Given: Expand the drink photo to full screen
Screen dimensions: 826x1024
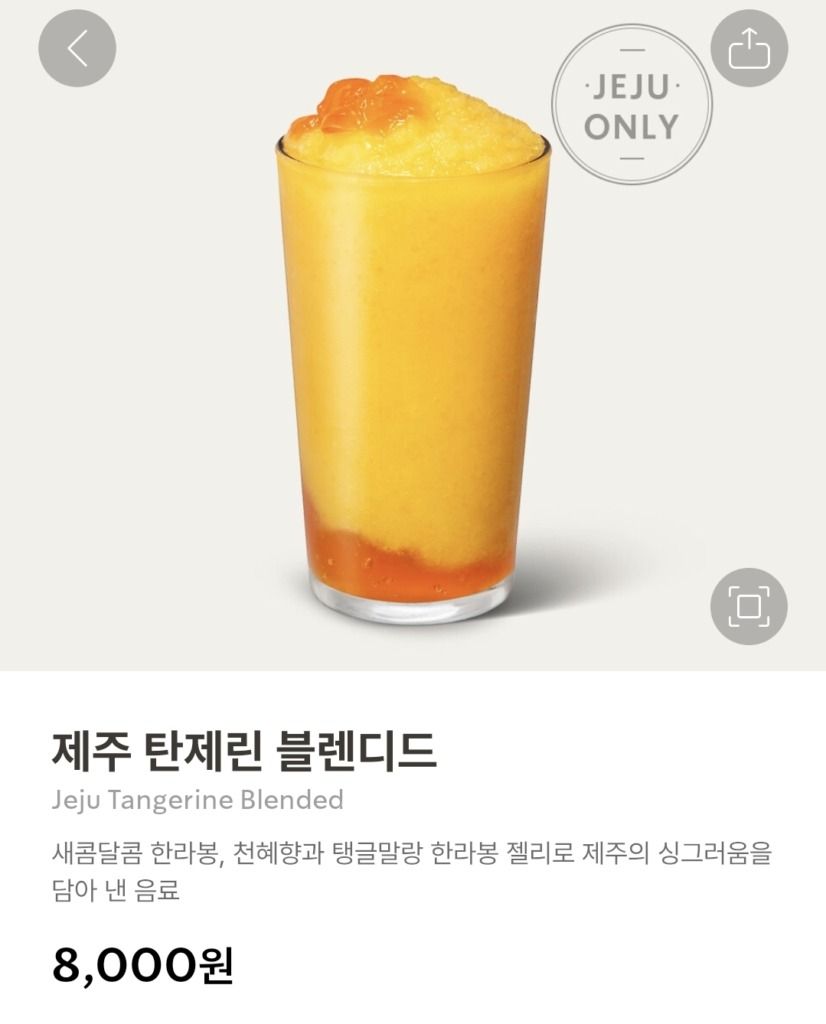Looking at the screenshot, I should pos(749,606).
